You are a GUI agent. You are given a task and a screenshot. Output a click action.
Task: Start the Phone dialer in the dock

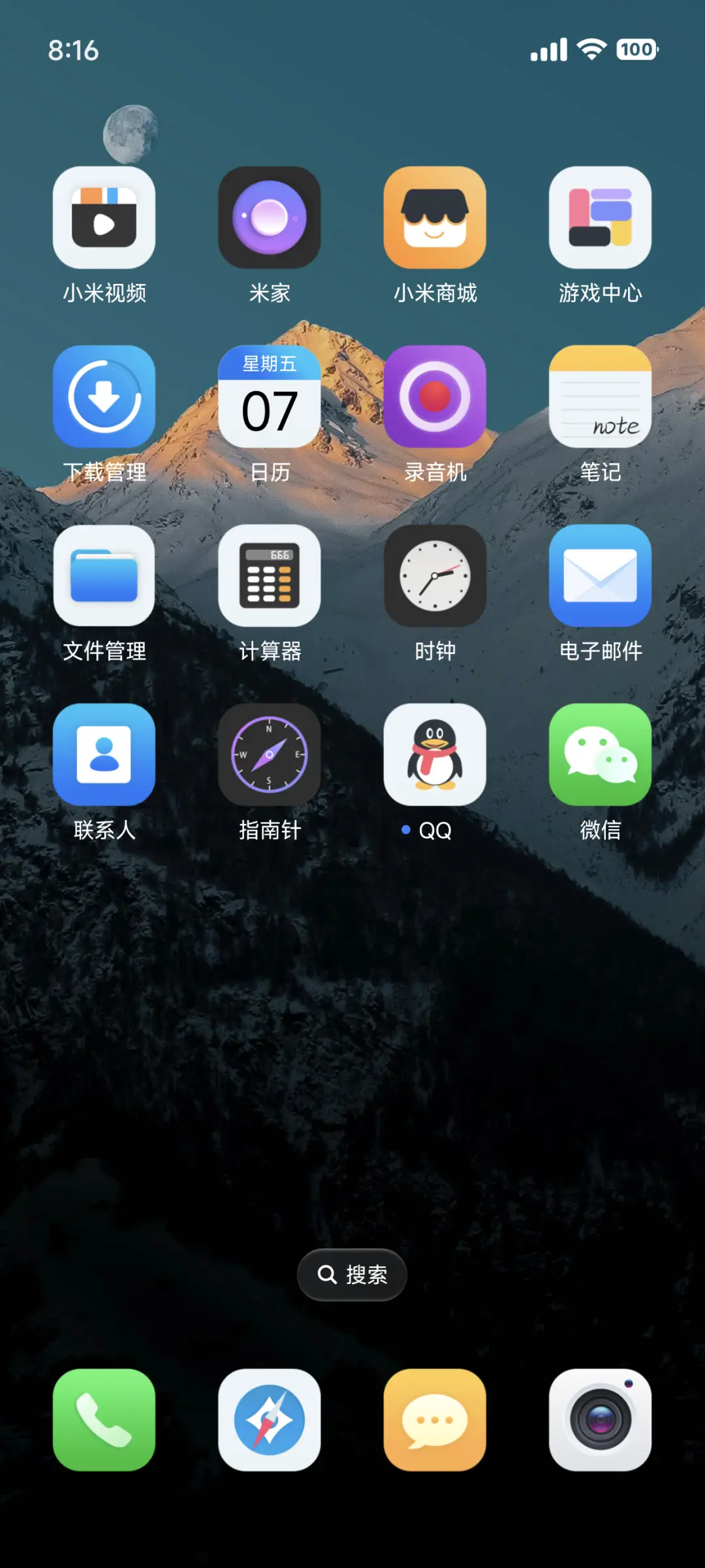tap(104, 1420)
